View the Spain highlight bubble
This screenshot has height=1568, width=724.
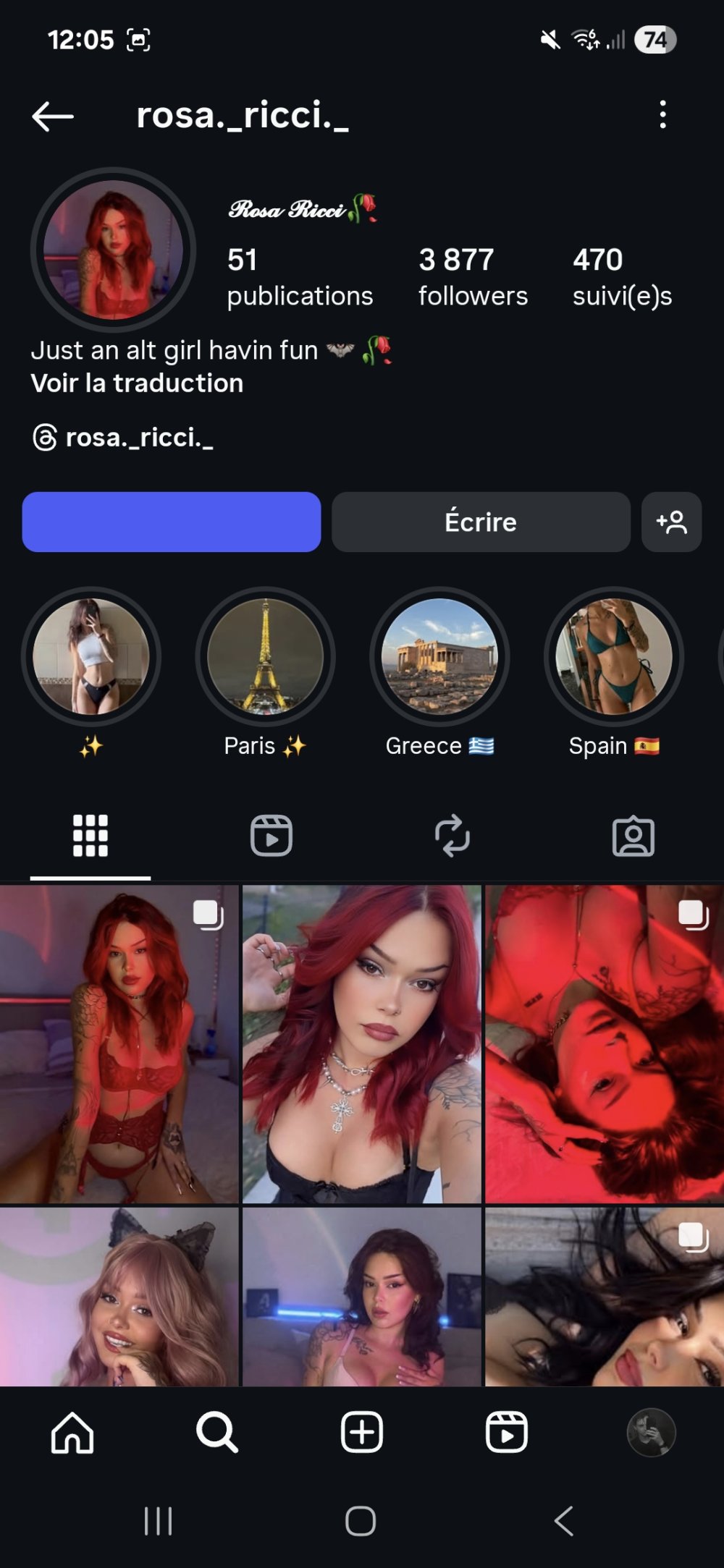click(x=615, y=656)
